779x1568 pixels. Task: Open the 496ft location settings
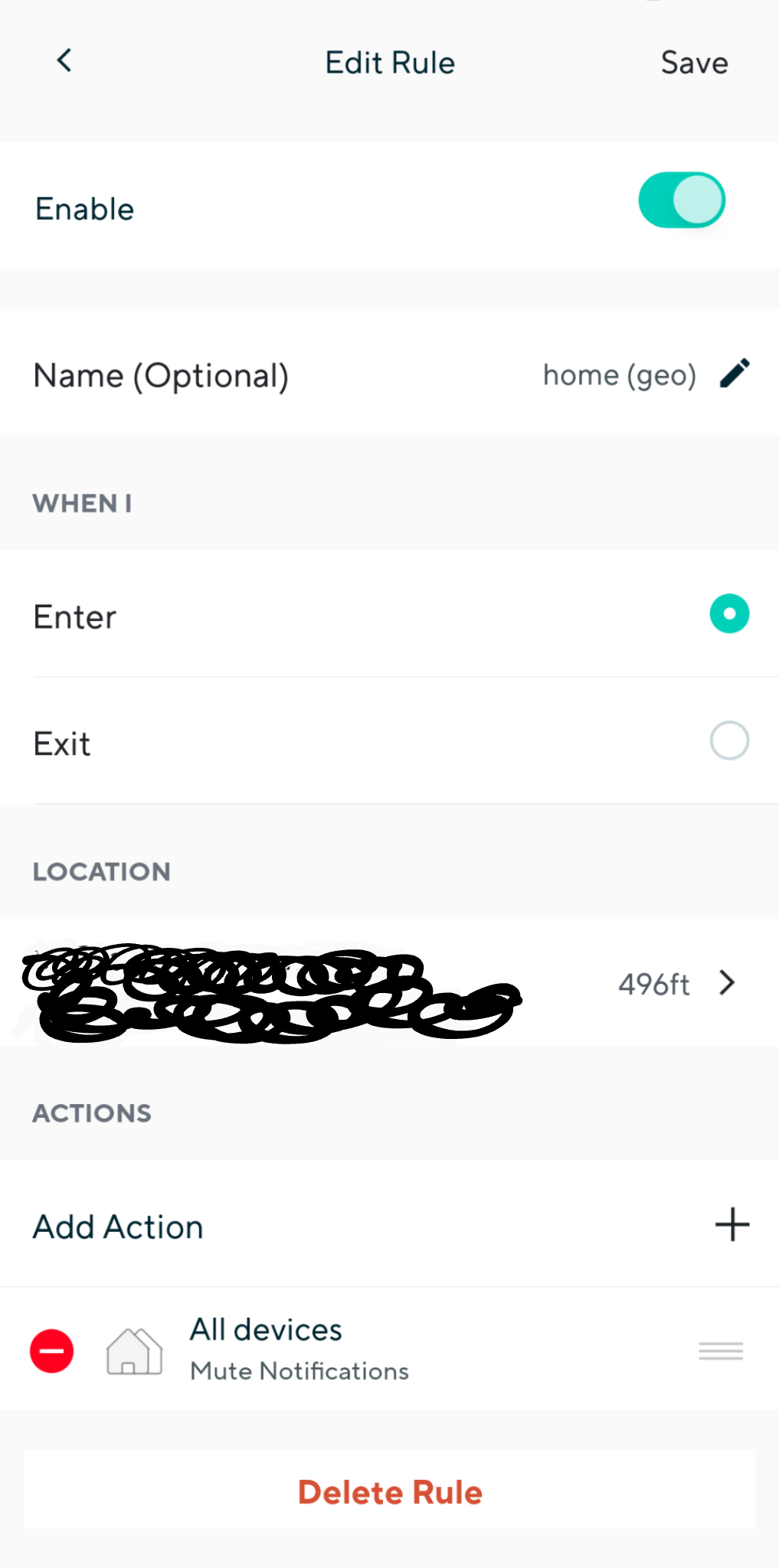coord(389,983)
